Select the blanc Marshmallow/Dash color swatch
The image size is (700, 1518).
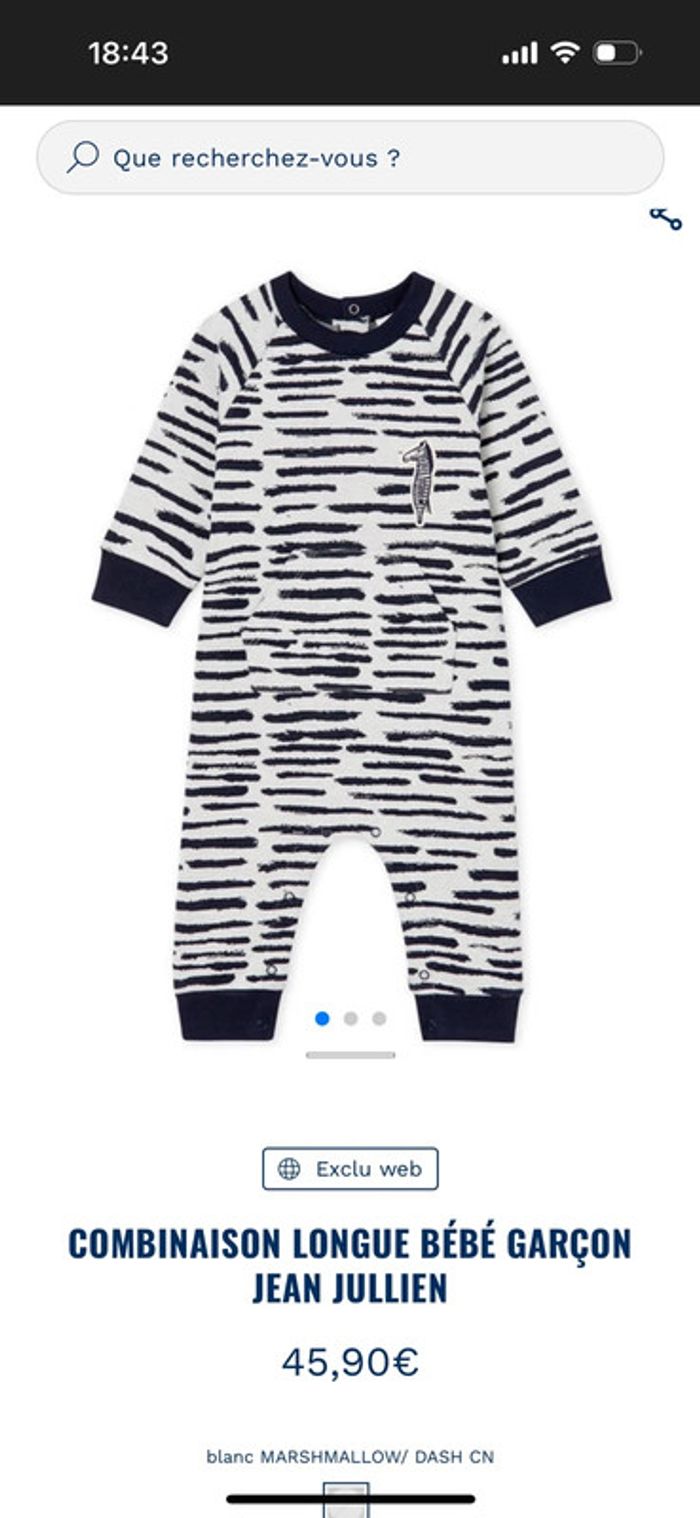click(x=346, y=1502)
